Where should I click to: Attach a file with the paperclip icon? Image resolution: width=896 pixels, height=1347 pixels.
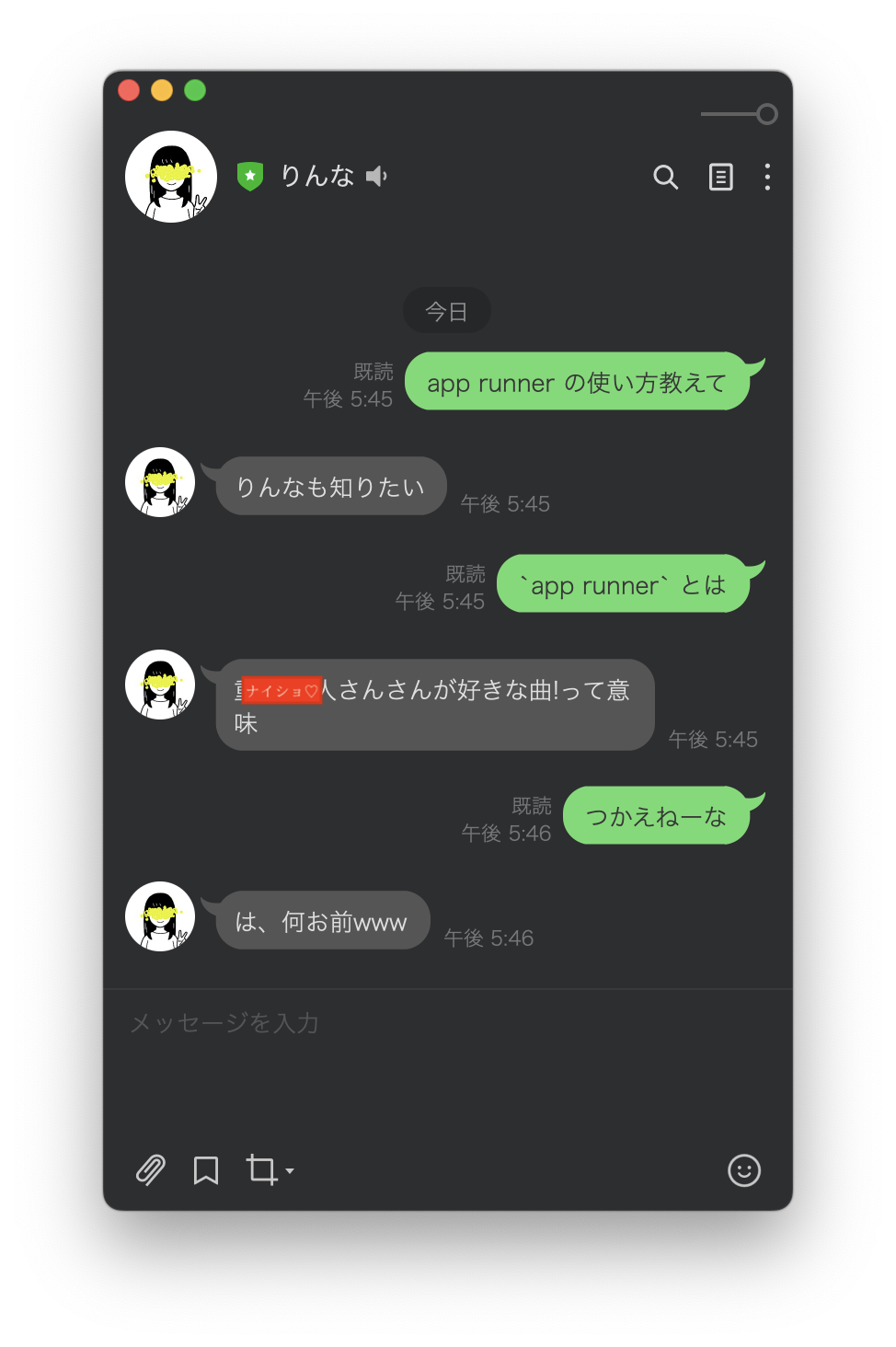click(151, 1170)
